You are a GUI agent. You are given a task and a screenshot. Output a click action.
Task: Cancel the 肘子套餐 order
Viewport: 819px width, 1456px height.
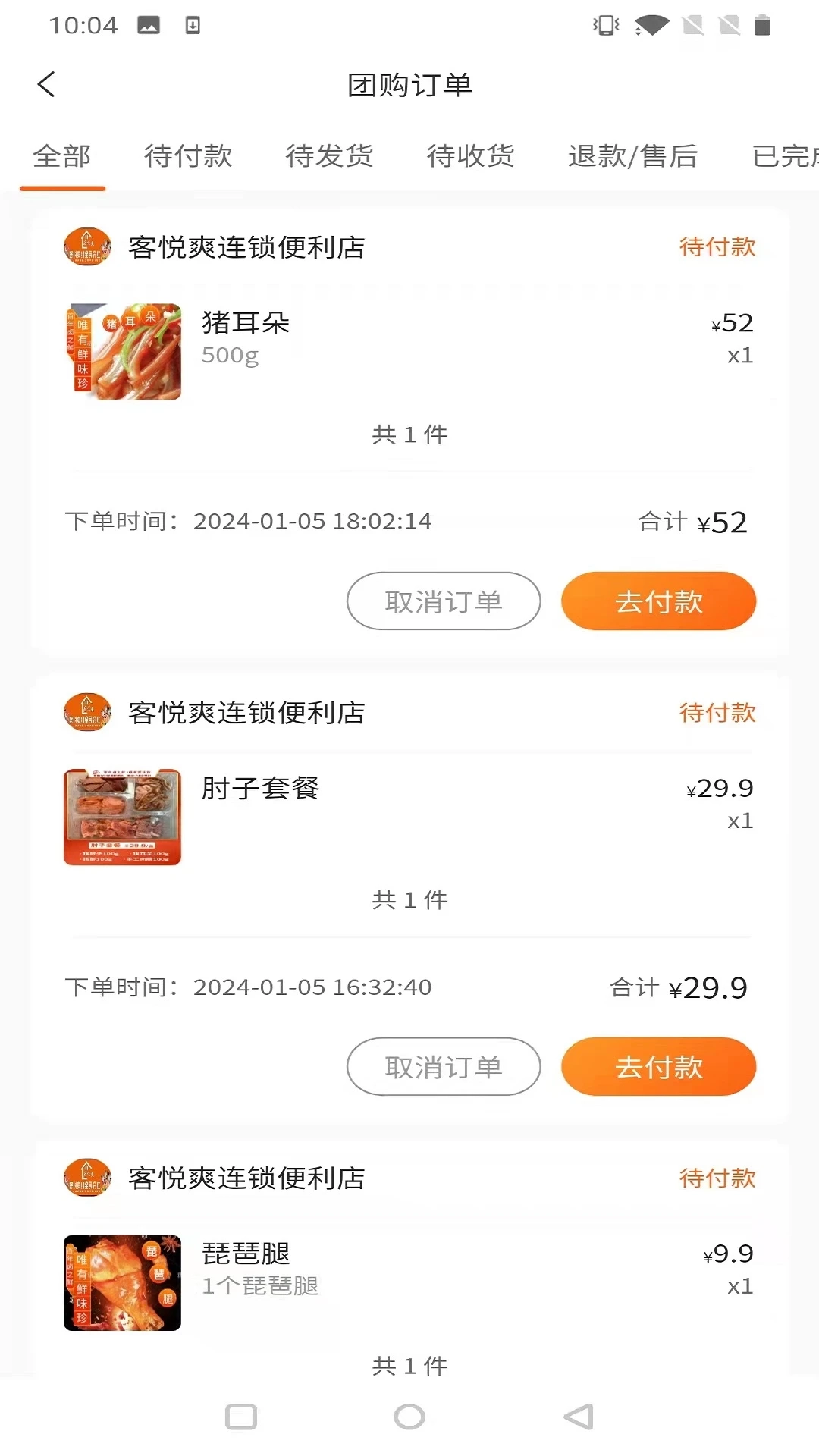coord(444,1067)
